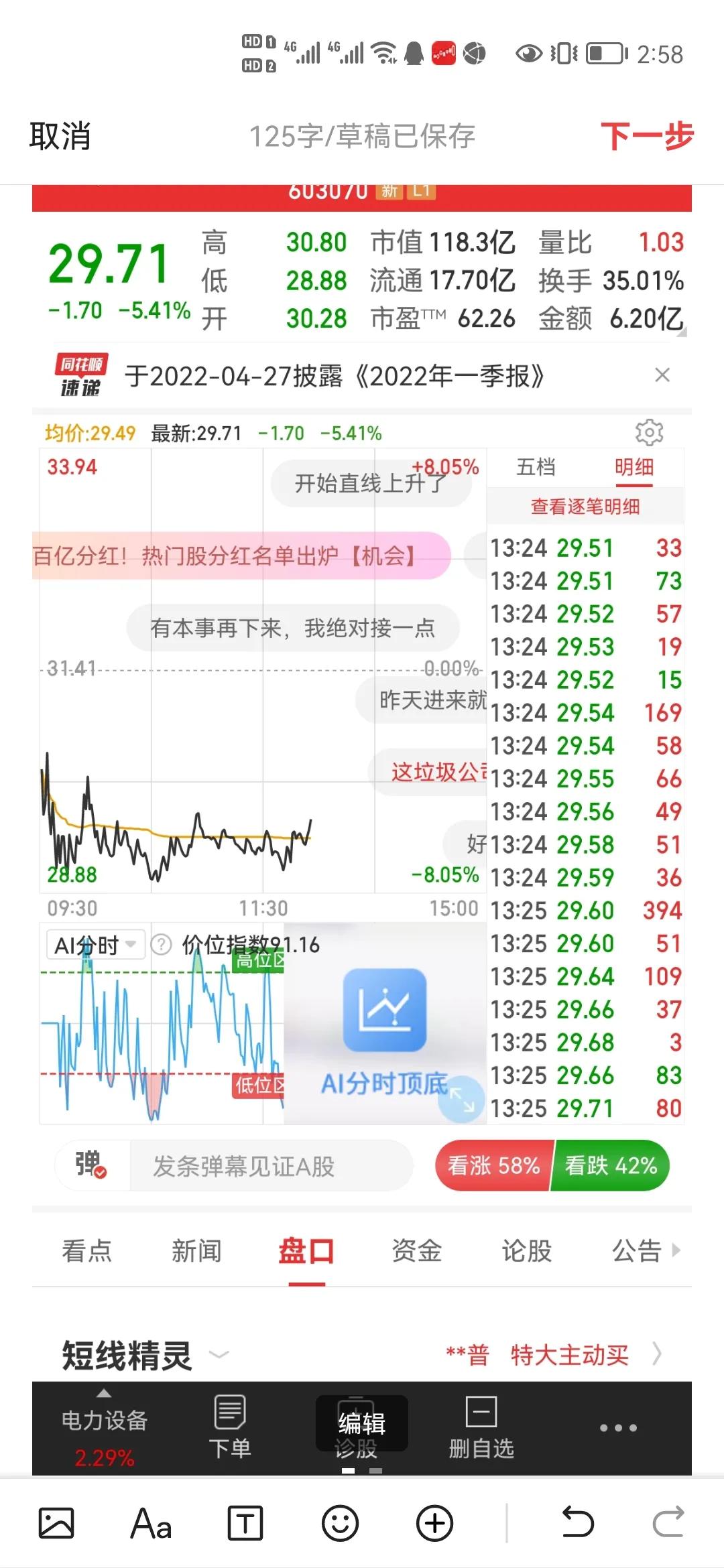Switch to the 盘口 tab
This screenshot has height=1568, width=724.
click(x=305, y=1250)
